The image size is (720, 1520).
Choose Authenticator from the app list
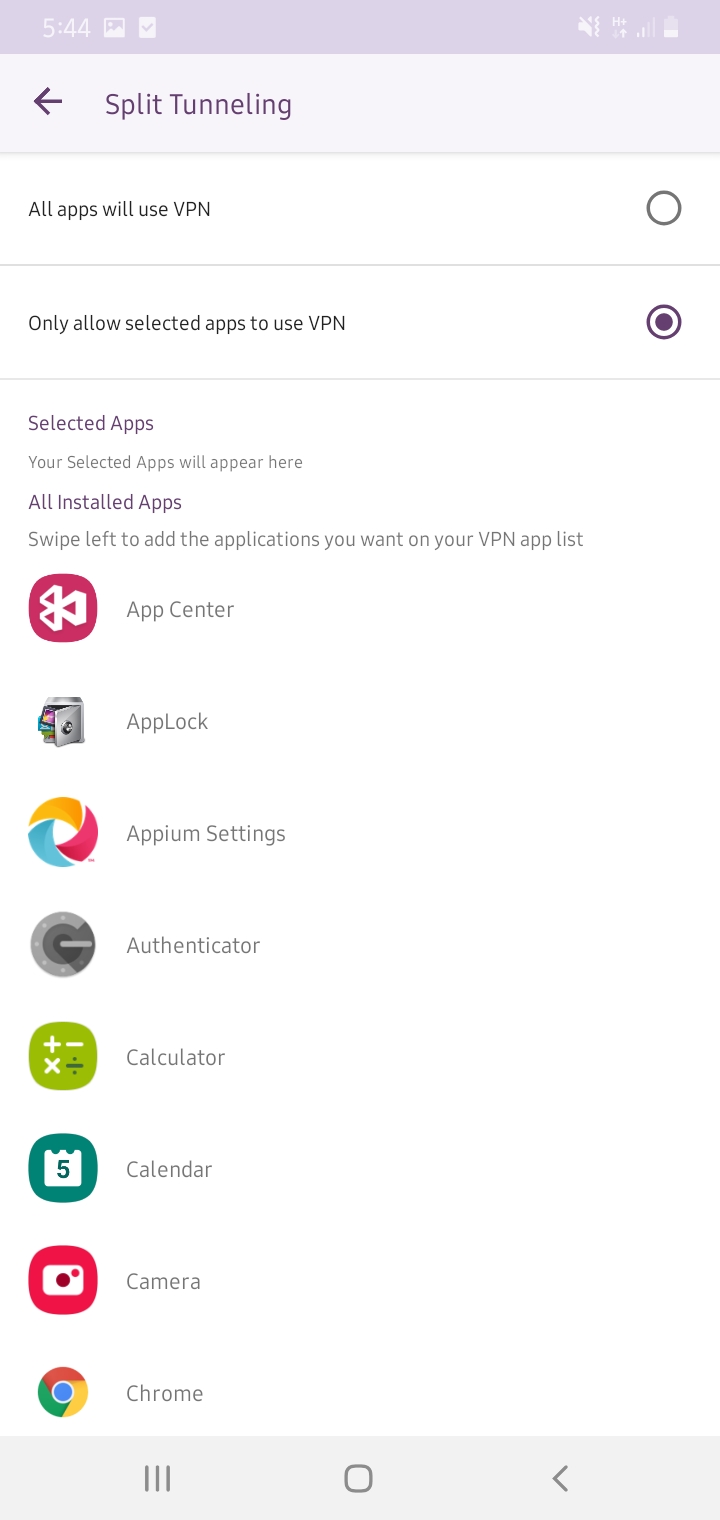(x=360, y=945)
